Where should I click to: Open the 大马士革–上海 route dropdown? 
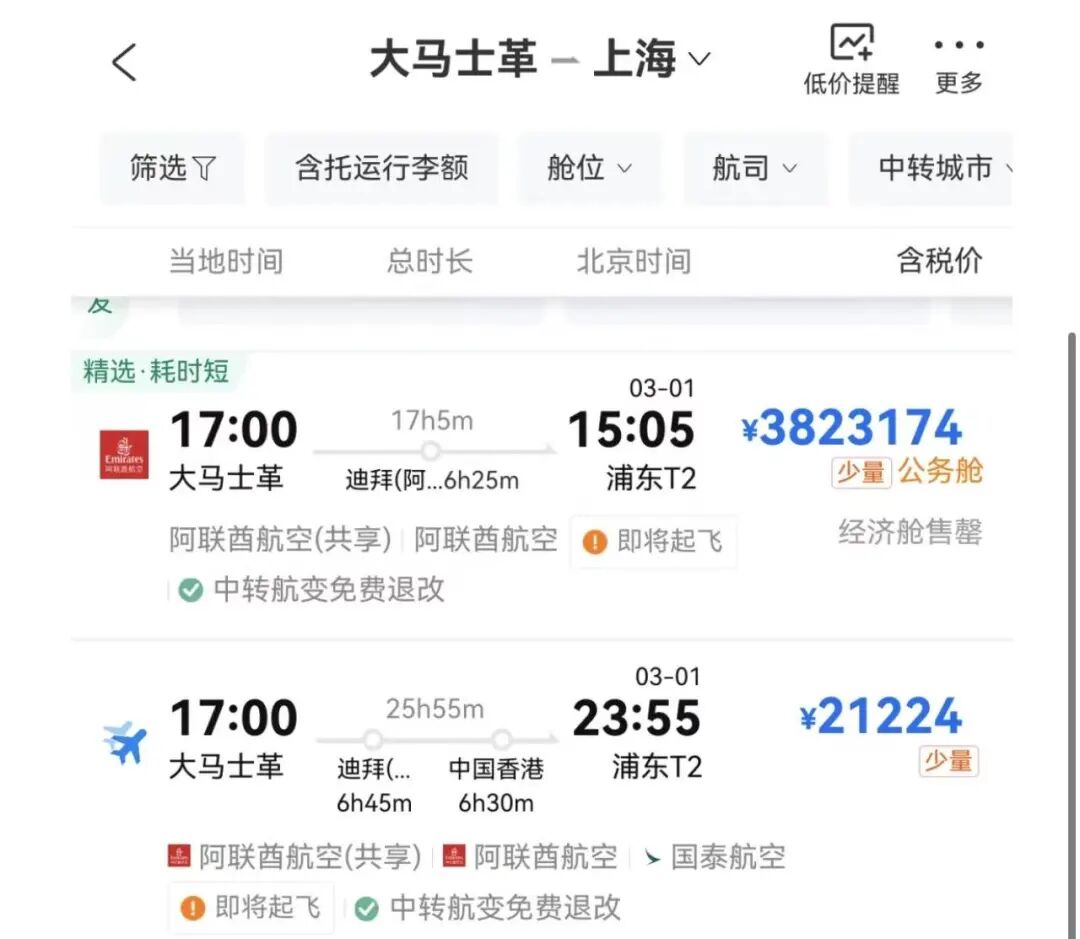tap(539, 59)
